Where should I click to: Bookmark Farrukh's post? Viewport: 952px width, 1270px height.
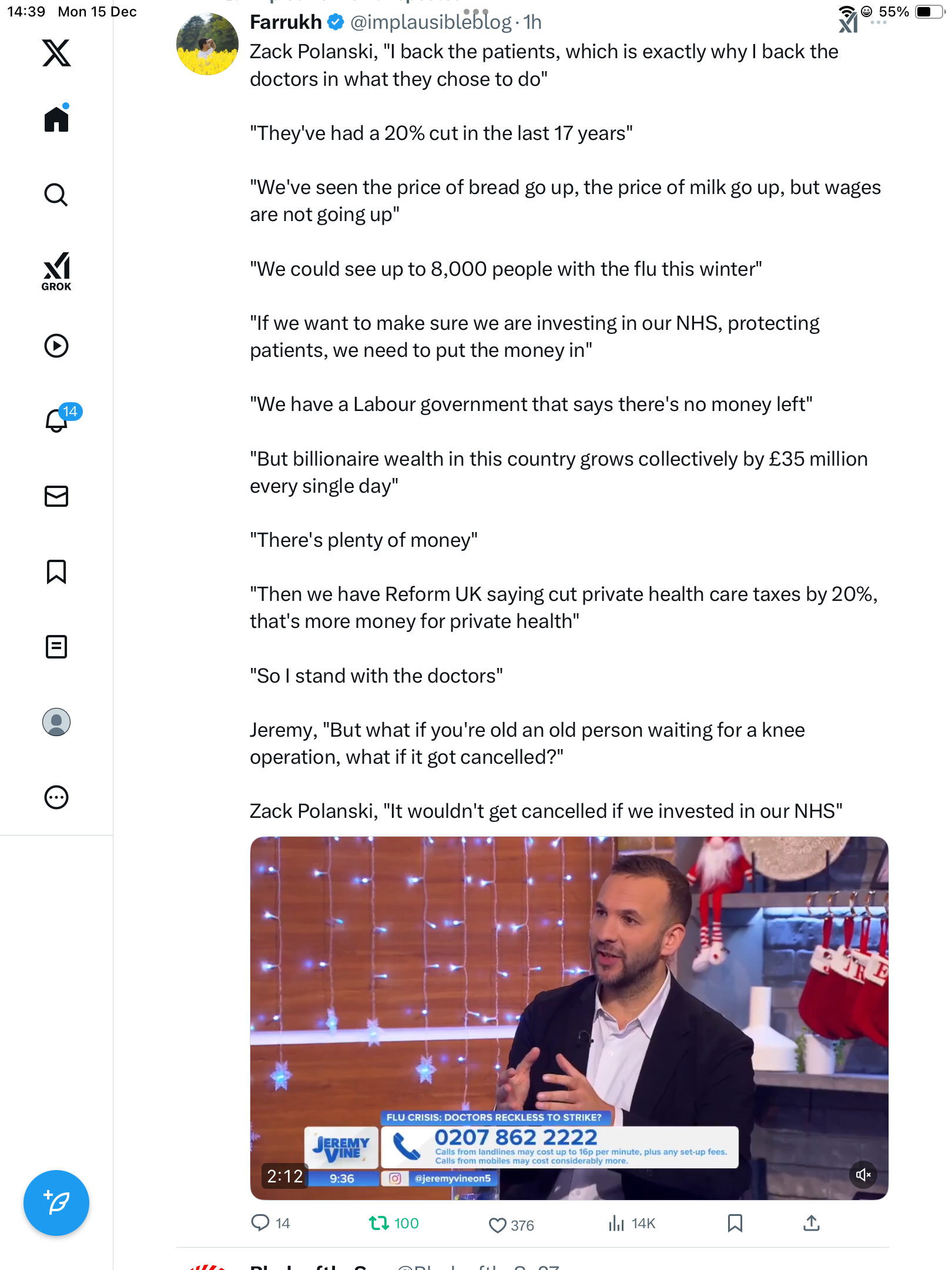[x=735, y=1223]
